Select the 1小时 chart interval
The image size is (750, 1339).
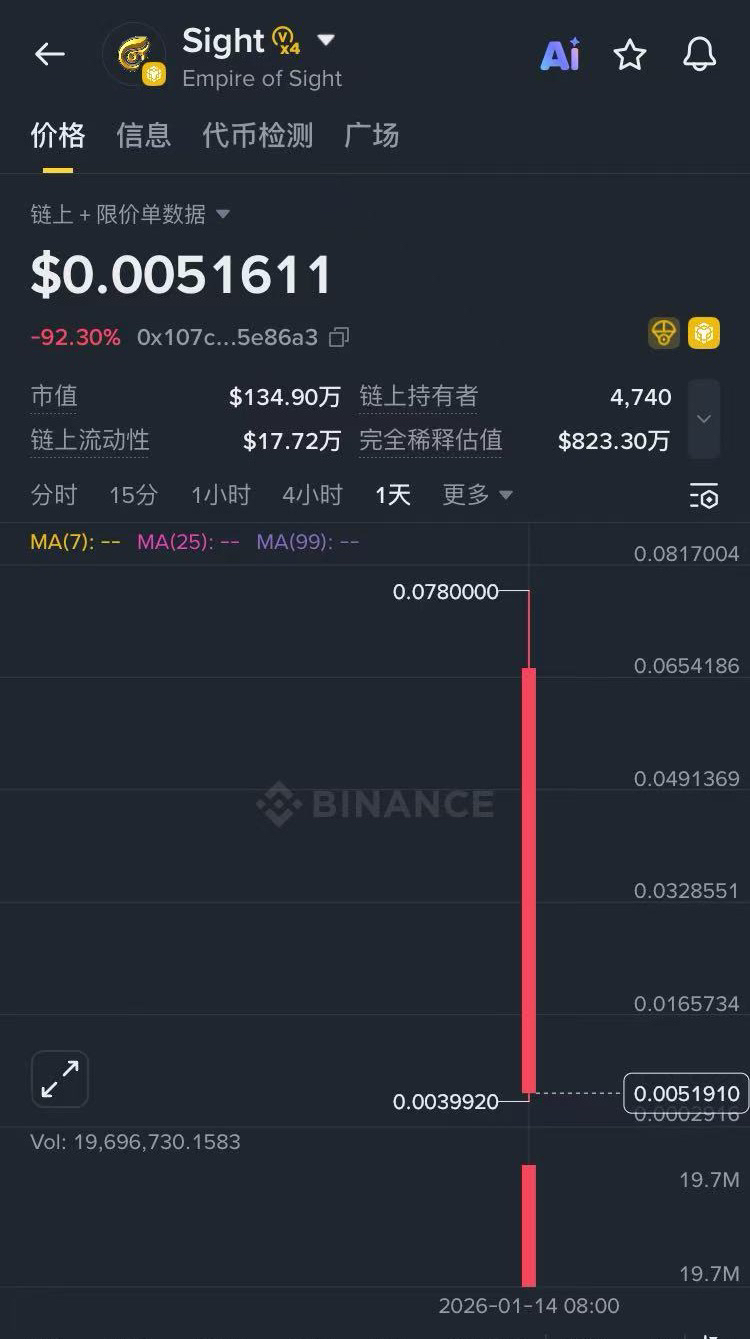(x=220, y=494)
